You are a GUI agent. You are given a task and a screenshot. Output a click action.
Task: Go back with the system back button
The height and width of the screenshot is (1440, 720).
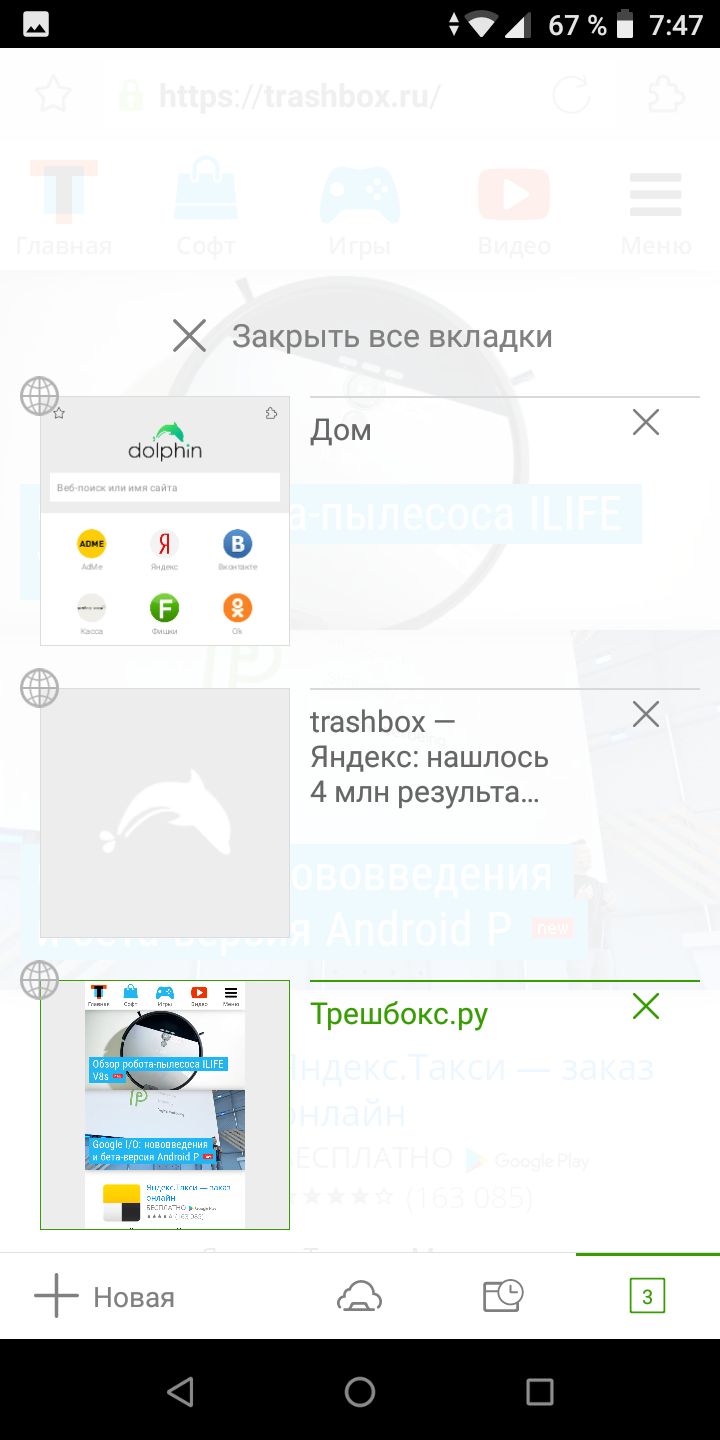point(180,1391)
